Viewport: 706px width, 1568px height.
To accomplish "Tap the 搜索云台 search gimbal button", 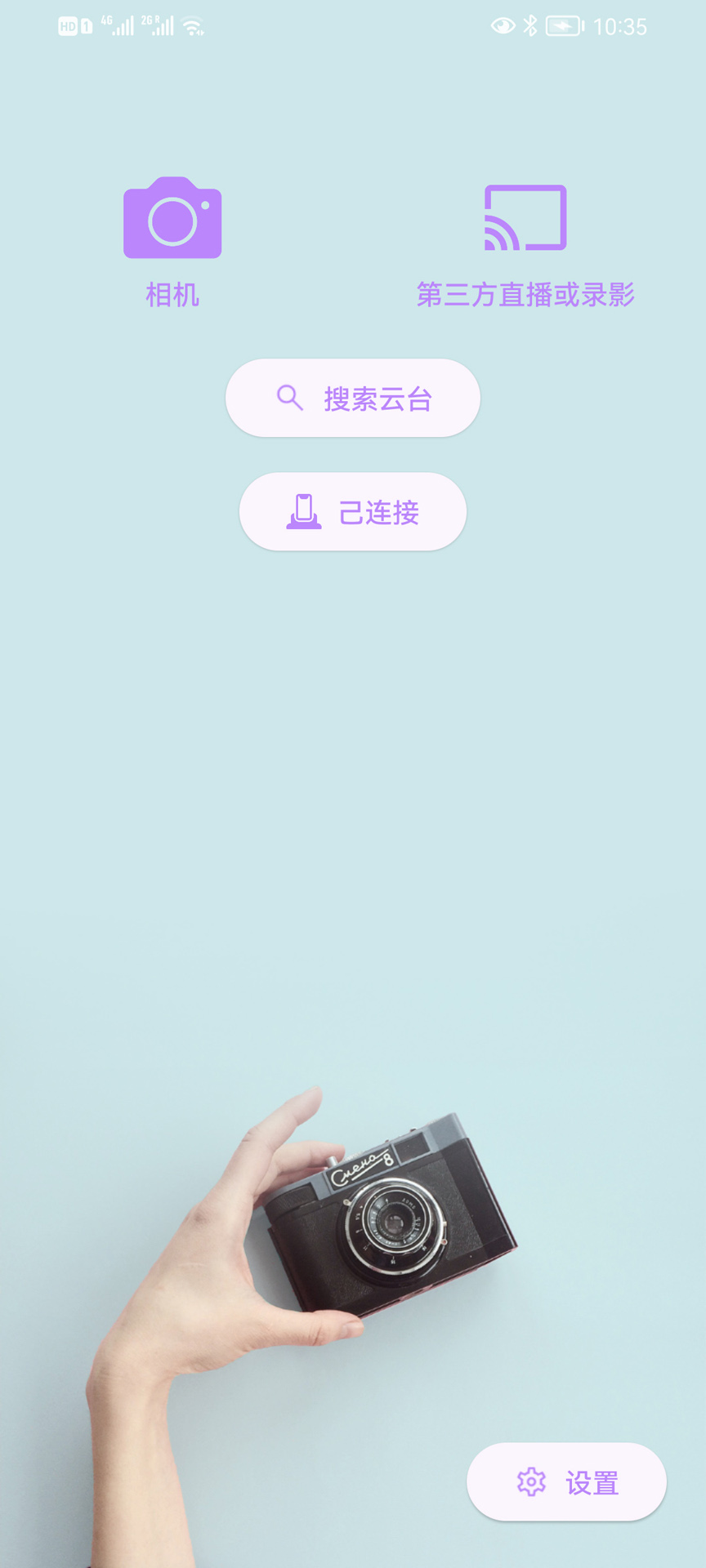I will click(x=352, y=399).
